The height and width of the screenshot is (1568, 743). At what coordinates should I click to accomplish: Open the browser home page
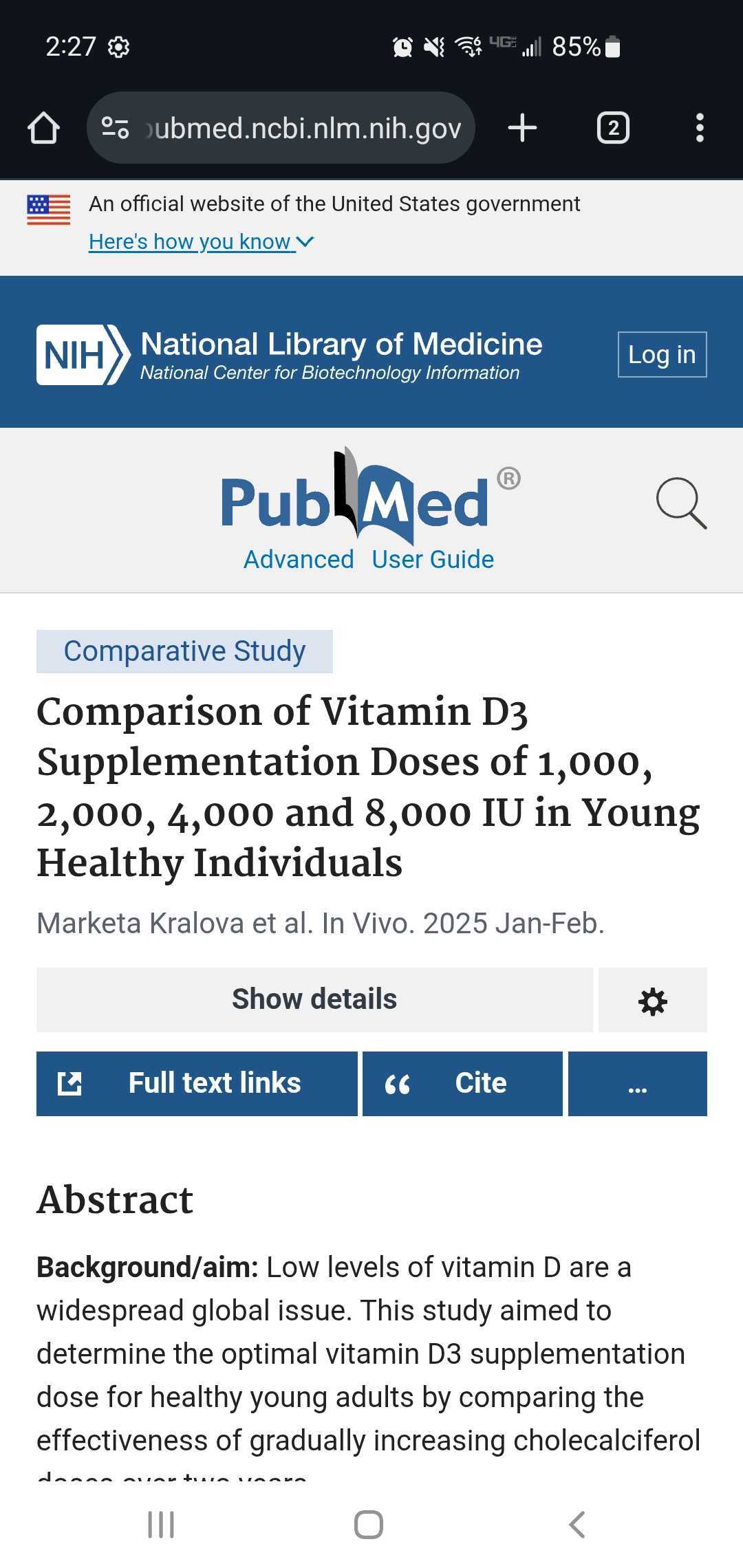tap(43, 128)
